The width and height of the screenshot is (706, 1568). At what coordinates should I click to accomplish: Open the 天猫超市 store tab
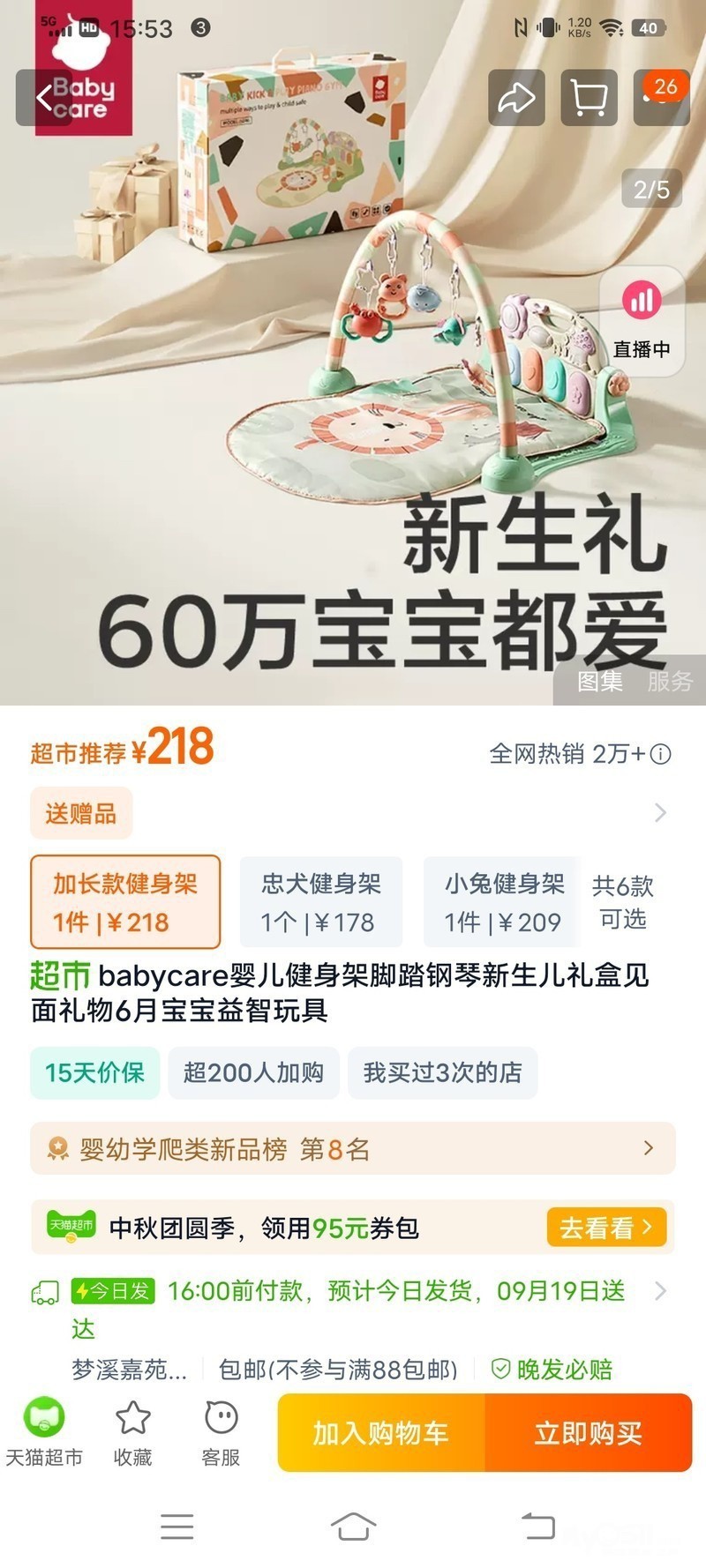[44, 1432]
